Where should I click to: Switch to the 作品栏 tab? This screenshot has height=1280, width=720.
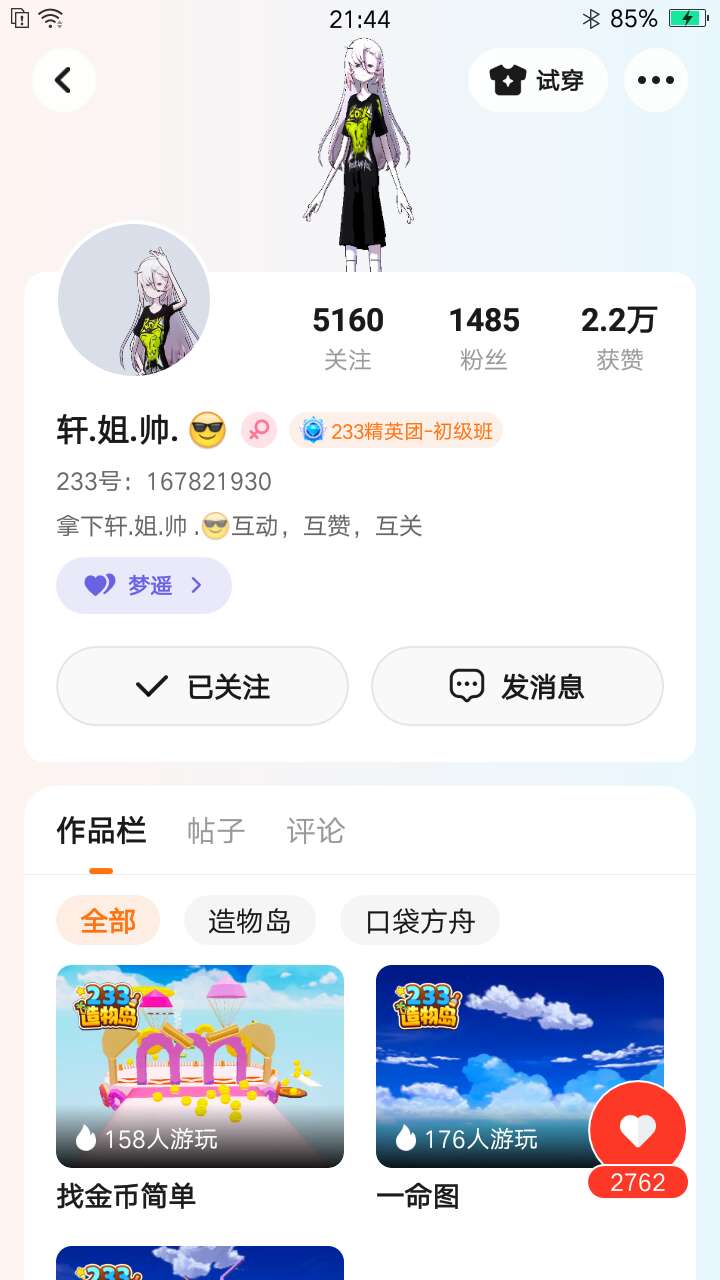pos(101,831)
